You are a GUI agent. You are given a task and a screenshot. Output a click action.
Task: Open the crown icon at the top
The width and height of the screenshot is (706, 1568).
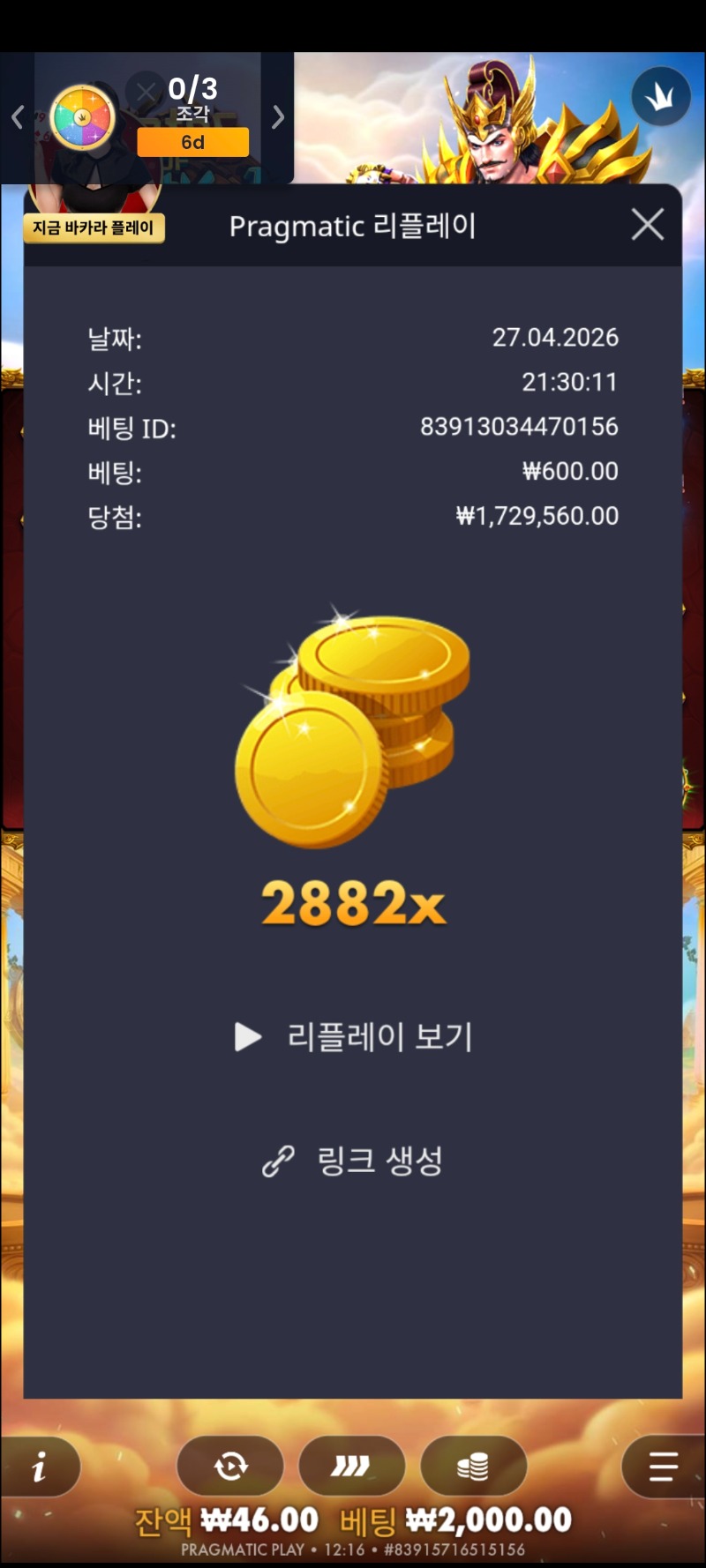pos(660,97)
